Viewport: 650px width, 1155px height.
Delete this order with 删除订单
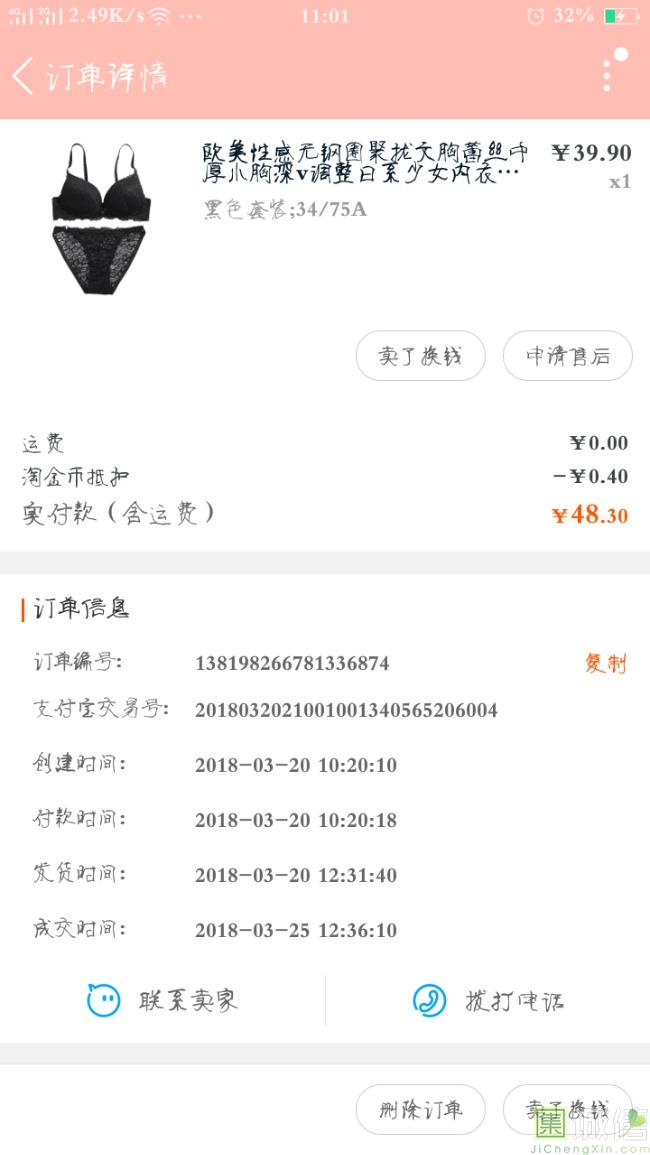(420, 1109)
